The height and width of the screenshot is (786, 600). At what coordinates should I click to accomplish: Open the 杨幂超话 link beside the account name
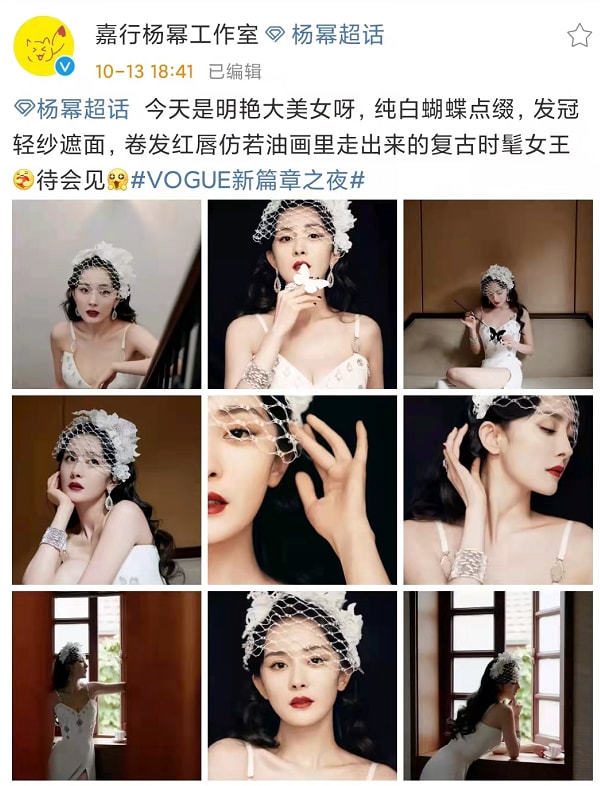point(325,35)
